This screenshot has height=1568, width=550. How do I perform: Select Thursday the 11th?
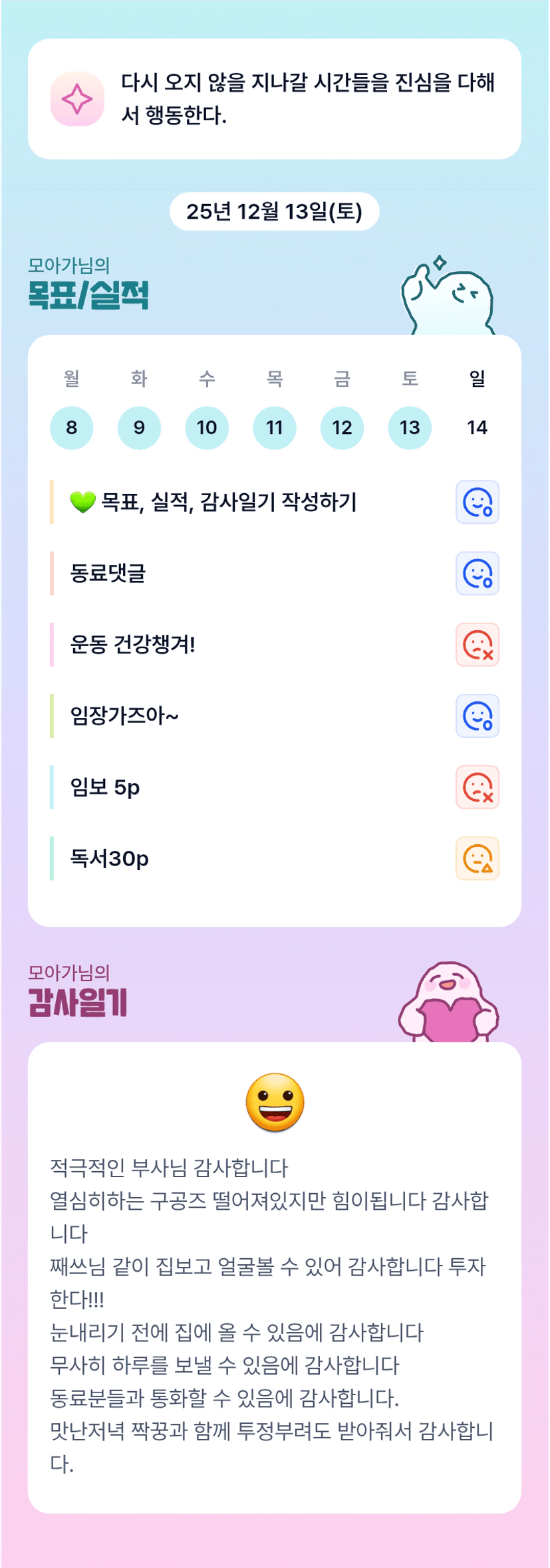pyautogui.click(x=275, y=427)
